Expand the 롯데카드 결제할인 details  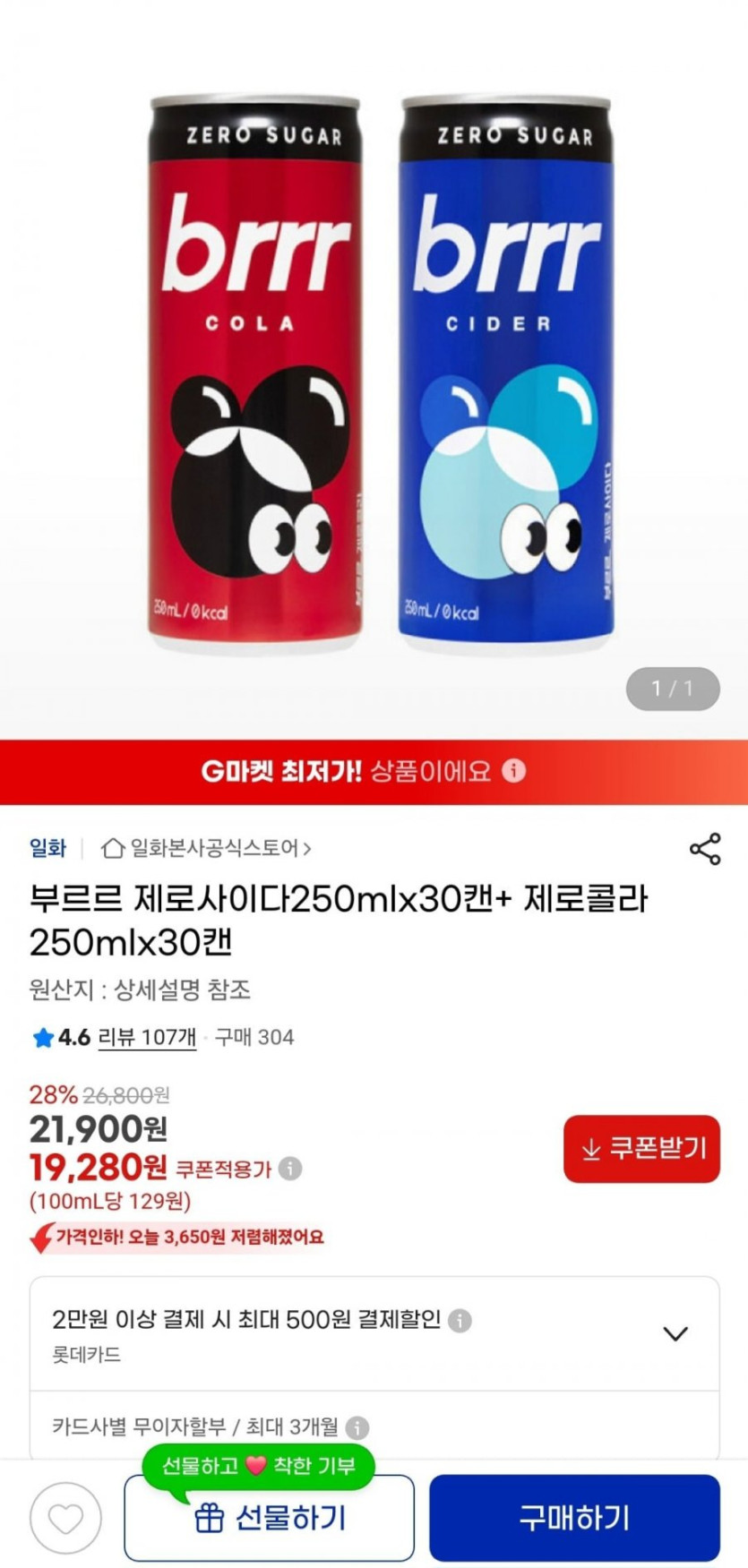click(675, 1332)
